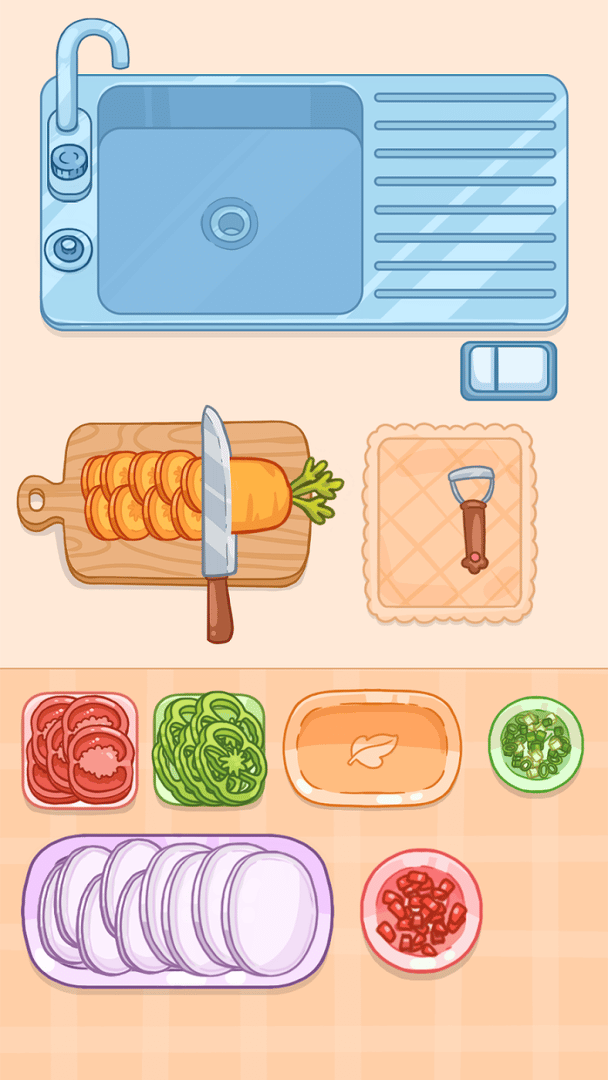Screen dimensions: 608x1080
Task: Tap the empty orange carrot tray
Action: click(x=372, y=749)
